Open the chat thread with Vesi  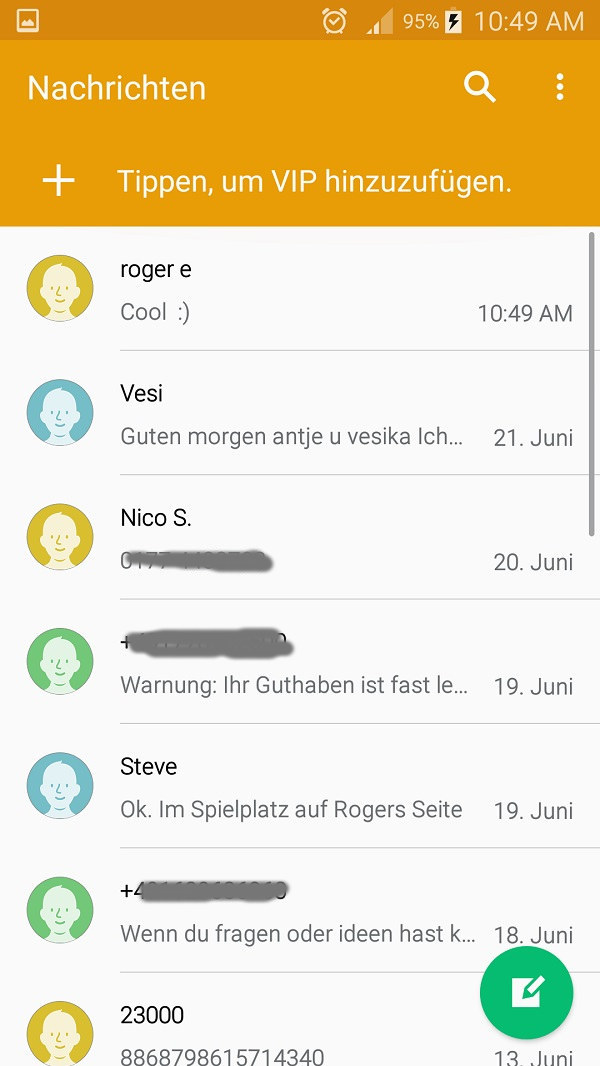coord(340,414)
